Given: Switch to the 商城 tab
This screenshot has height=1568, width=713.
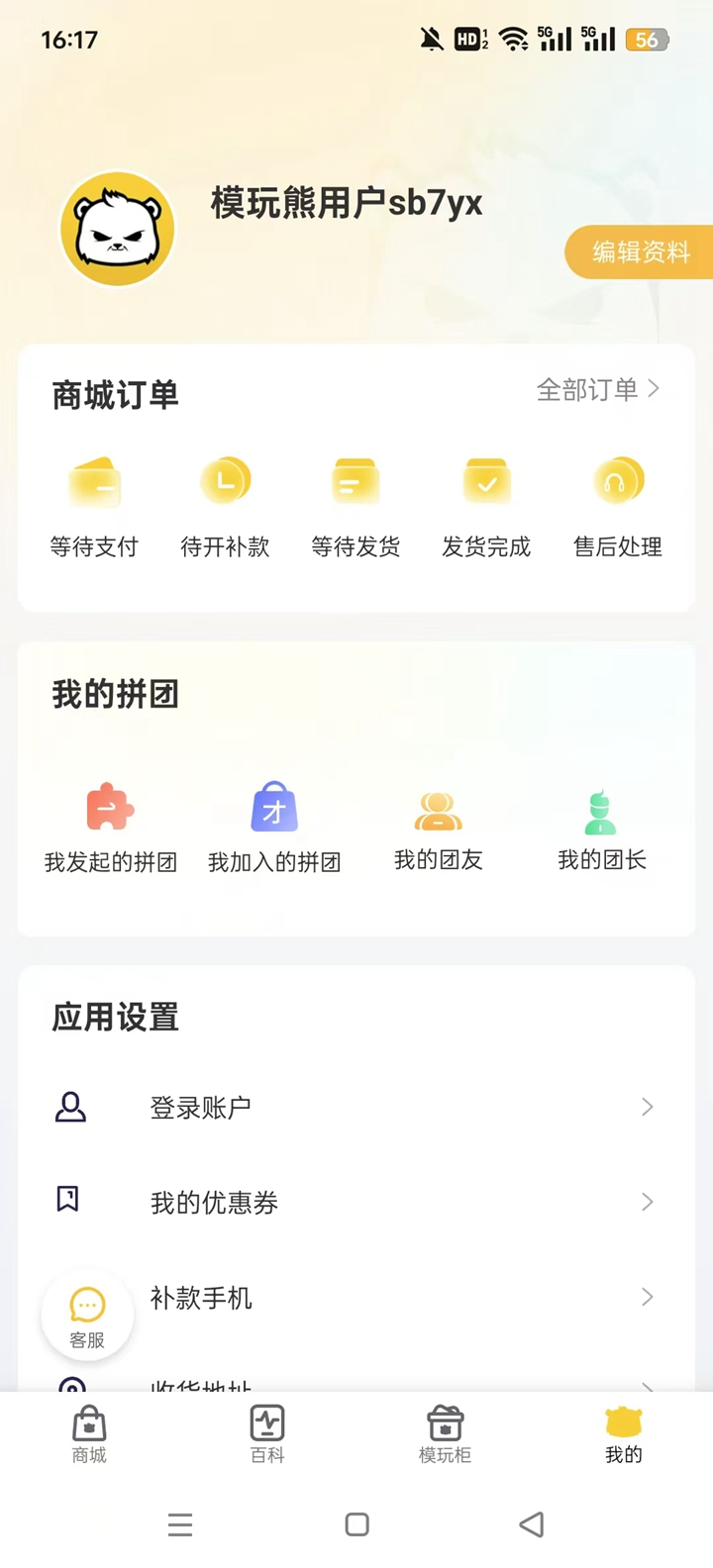Looking at the screenshot, I should pyautogui.click(x=89, y=1434).
